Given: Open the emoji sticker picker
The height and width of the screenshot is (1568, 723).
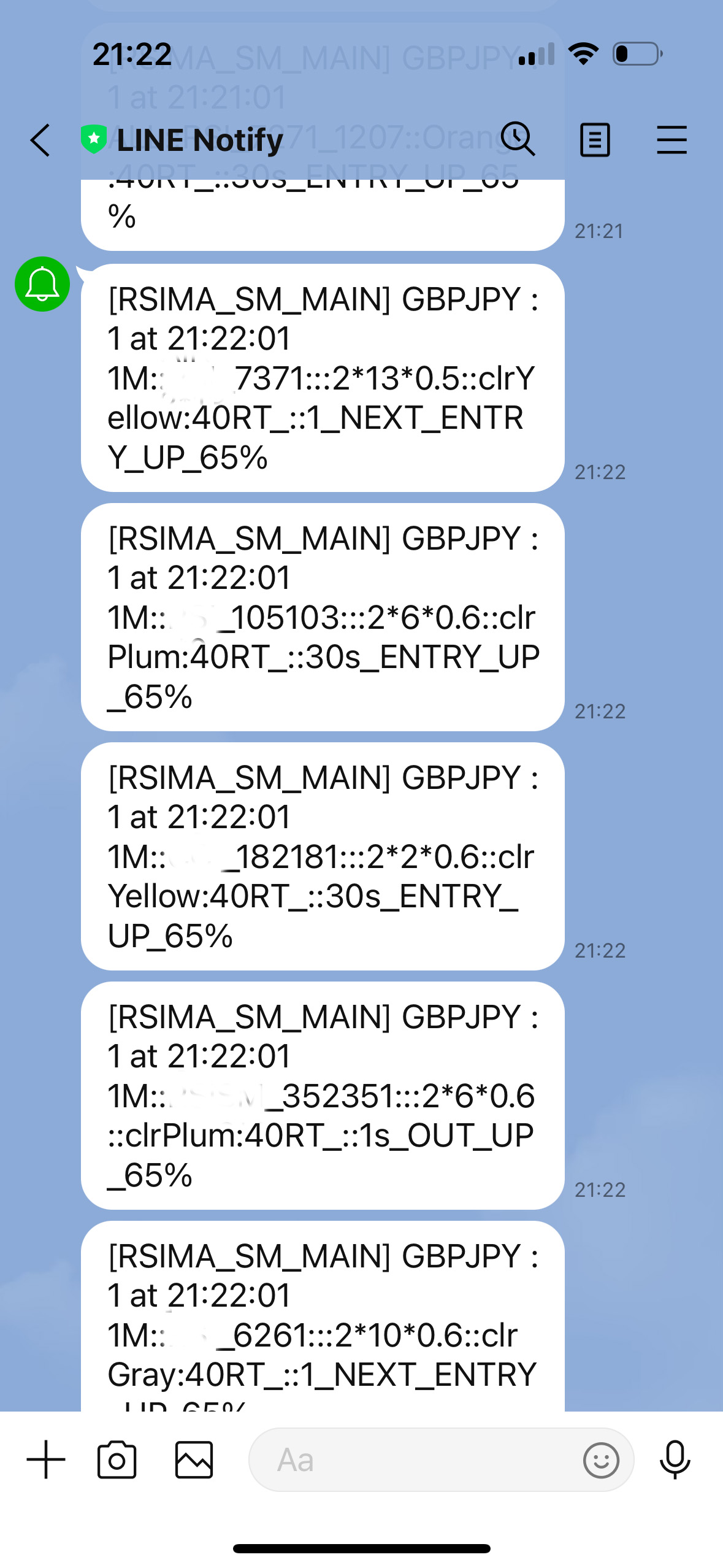Looking at the screenshot, I should pyautogui.click(x=601, y=1459).
